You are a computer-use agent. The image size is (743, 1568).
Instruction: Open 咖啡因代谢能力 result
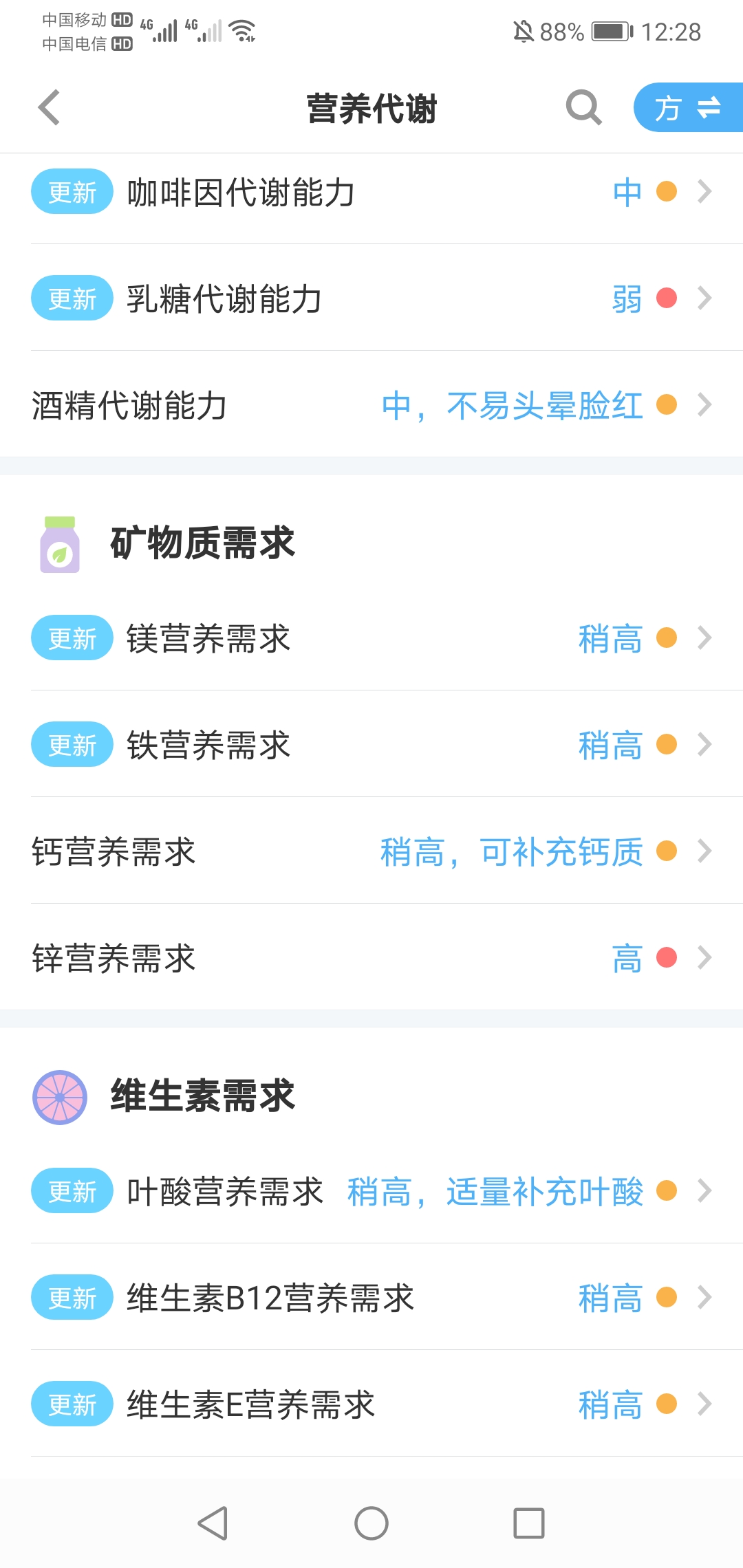coord(371,192)
